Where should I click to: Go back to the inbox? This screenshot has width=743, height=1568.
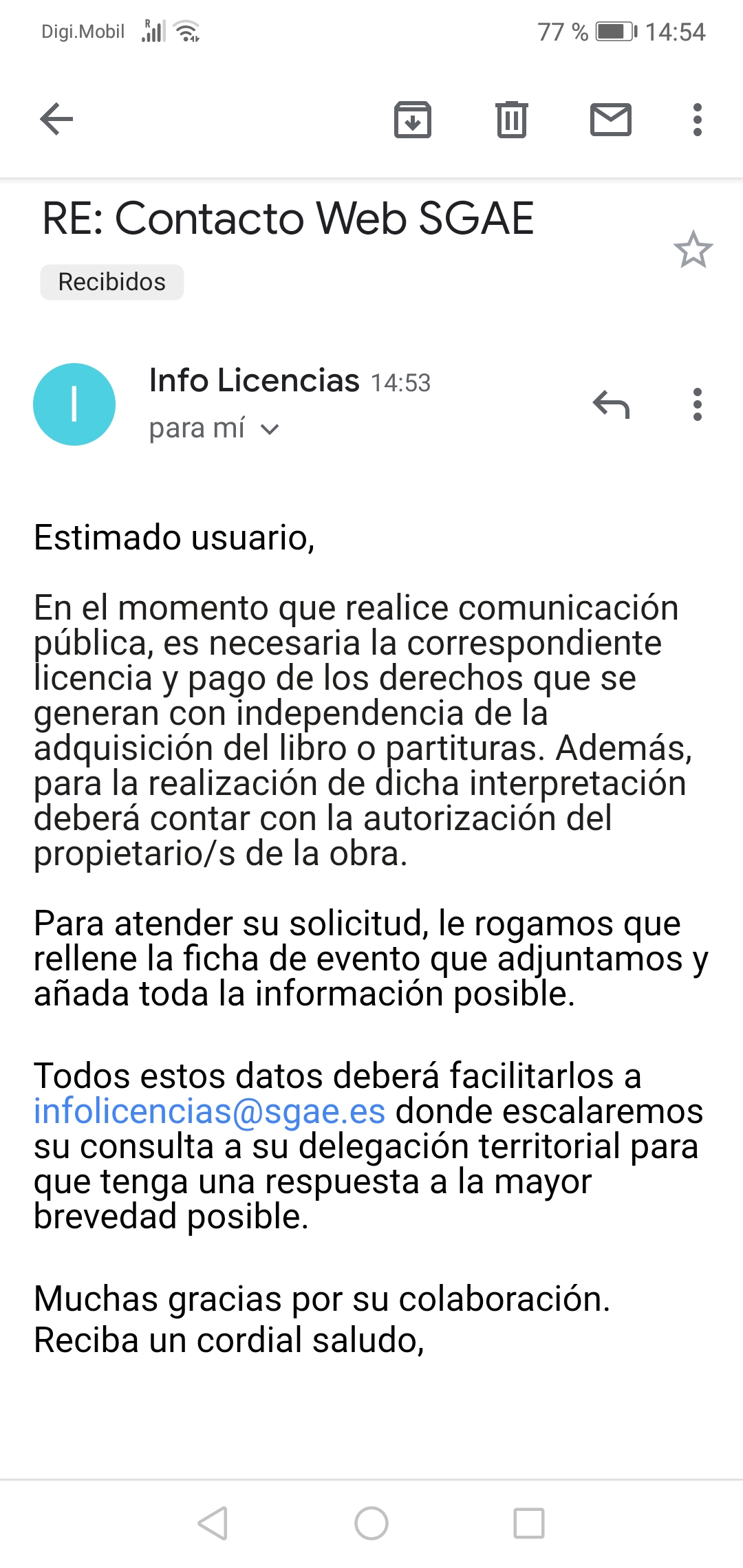56,120
